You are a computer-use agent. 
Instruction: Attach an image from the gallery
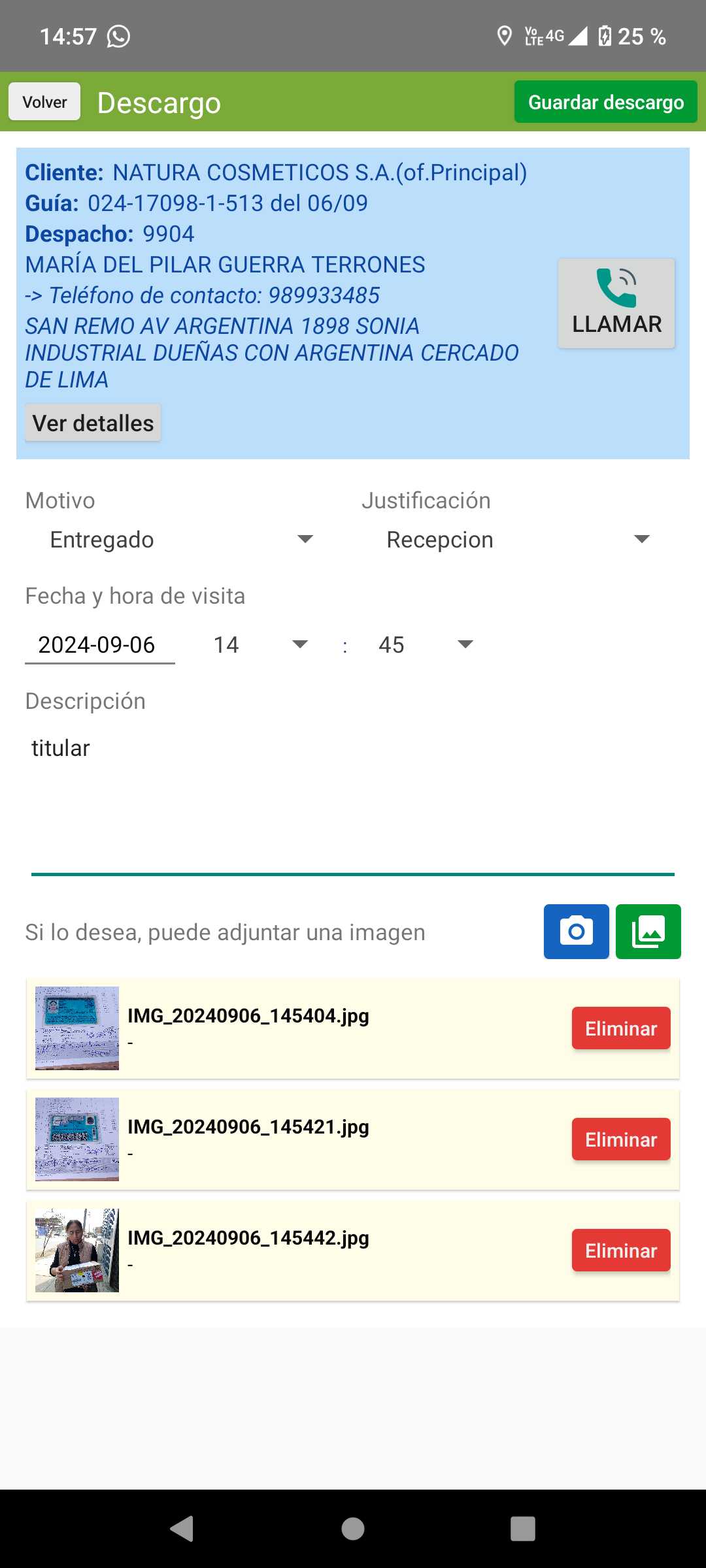pos(648,932)
